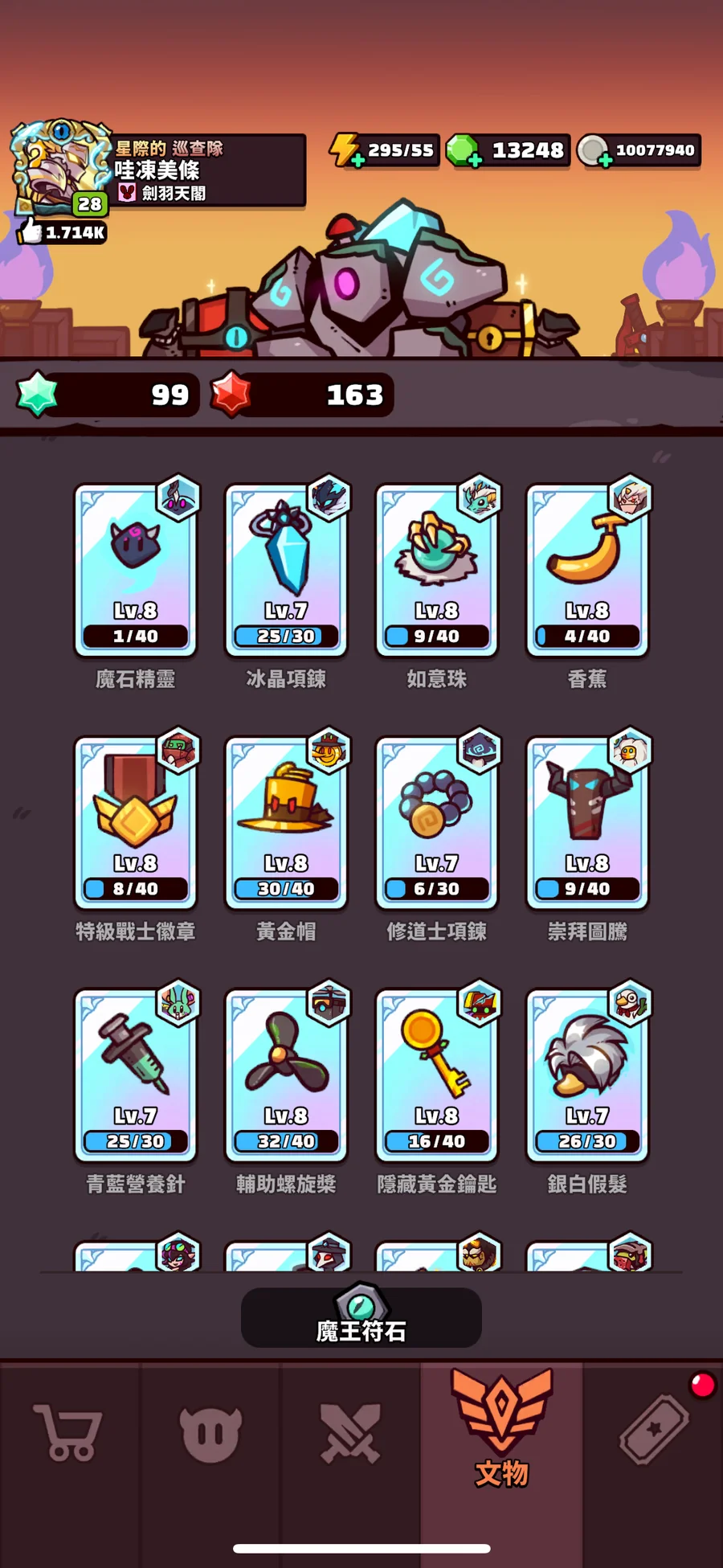Open the 輔助螺旋槳 relic card

(286, 1075)
